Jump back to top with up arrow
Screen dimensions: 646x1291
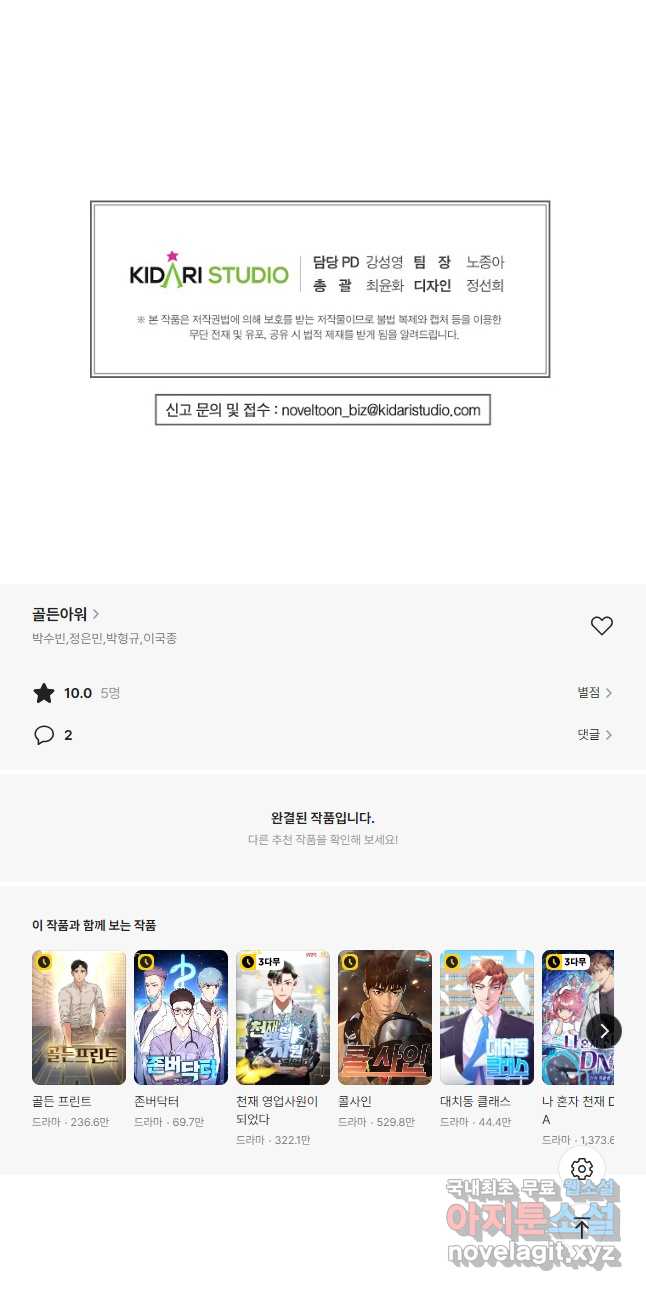[x=582, y=1228]
